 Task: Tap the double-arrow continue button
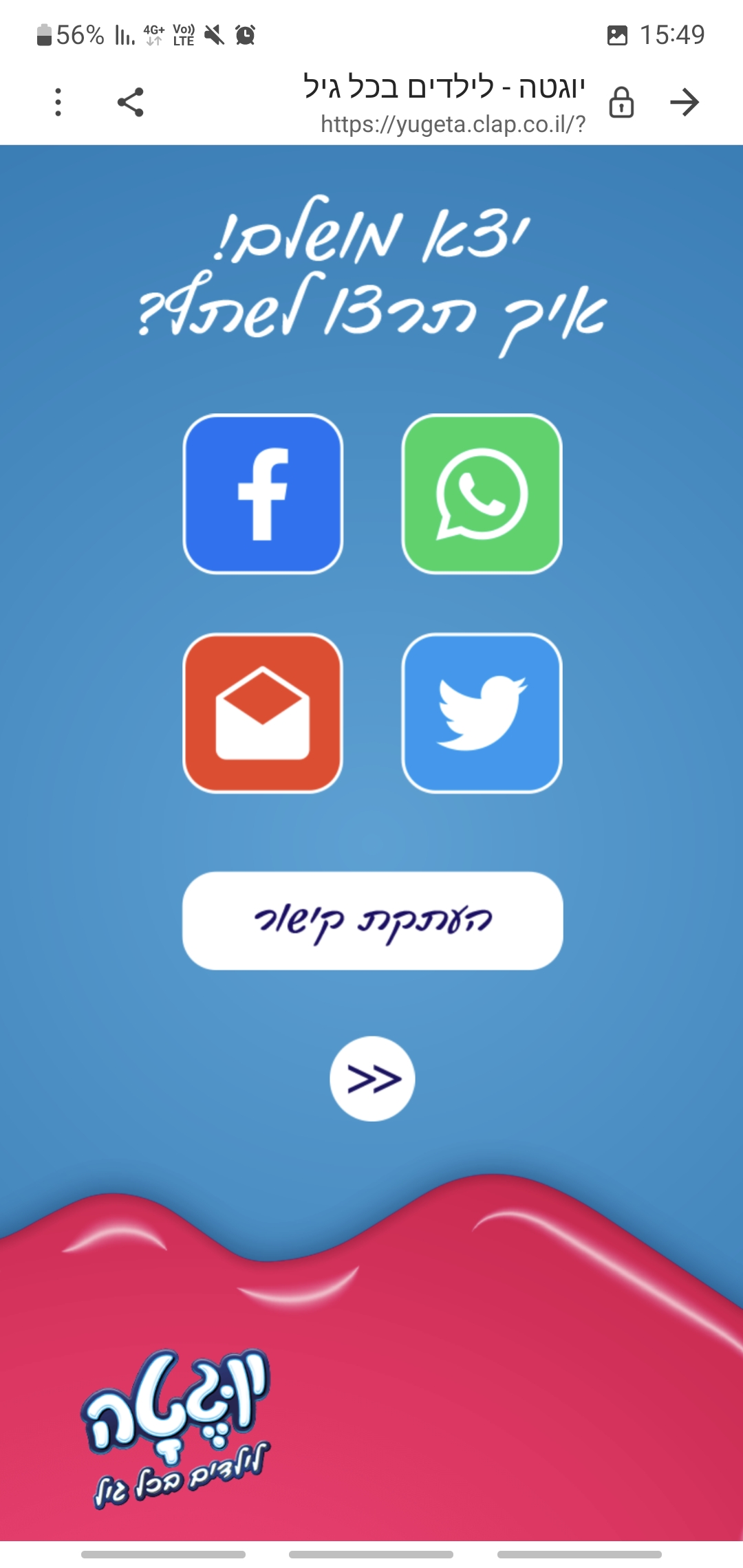tap(372, 1078)
